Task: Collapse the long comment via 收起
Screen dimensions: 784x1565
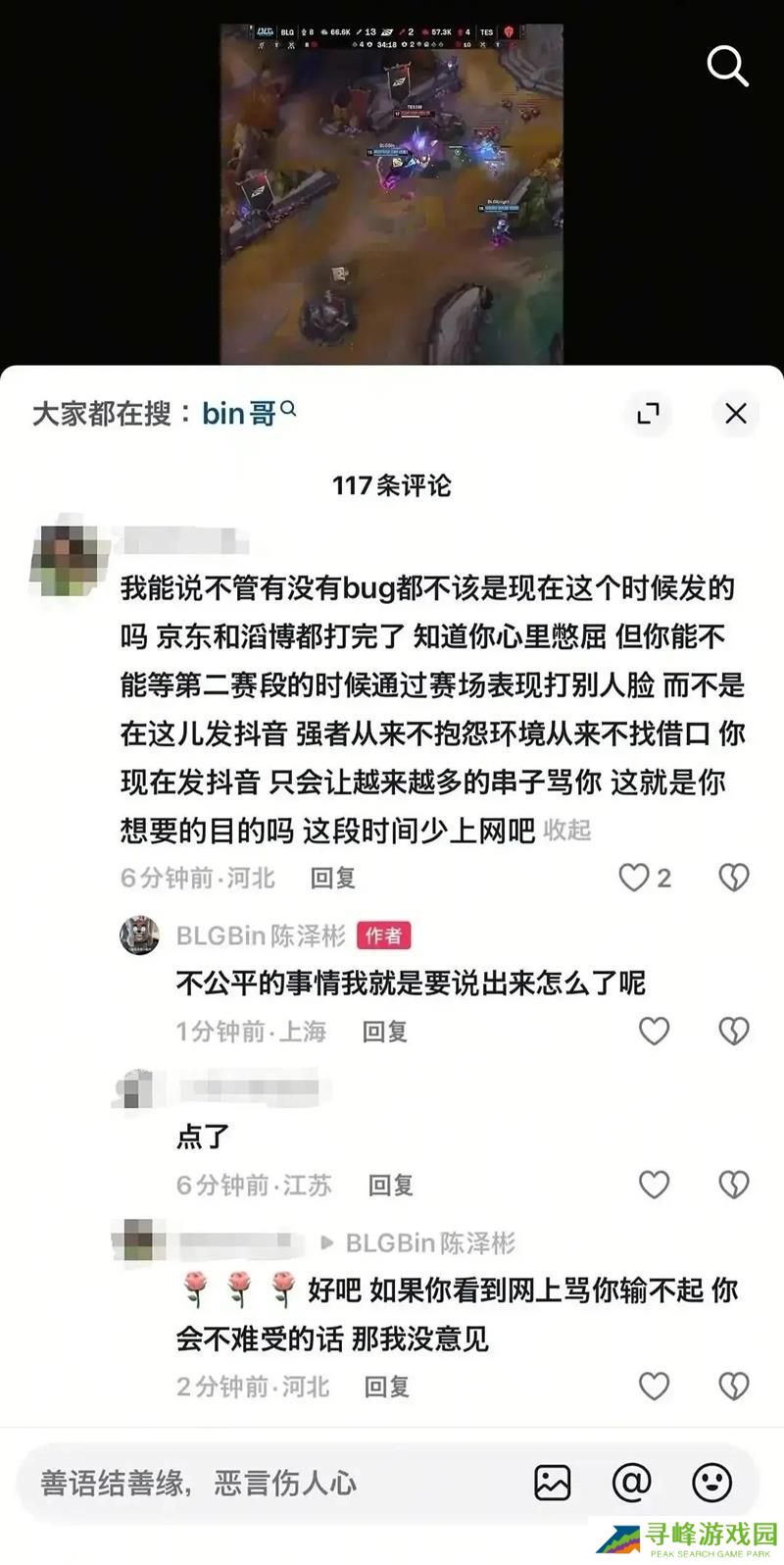Action: coord(567,830)
